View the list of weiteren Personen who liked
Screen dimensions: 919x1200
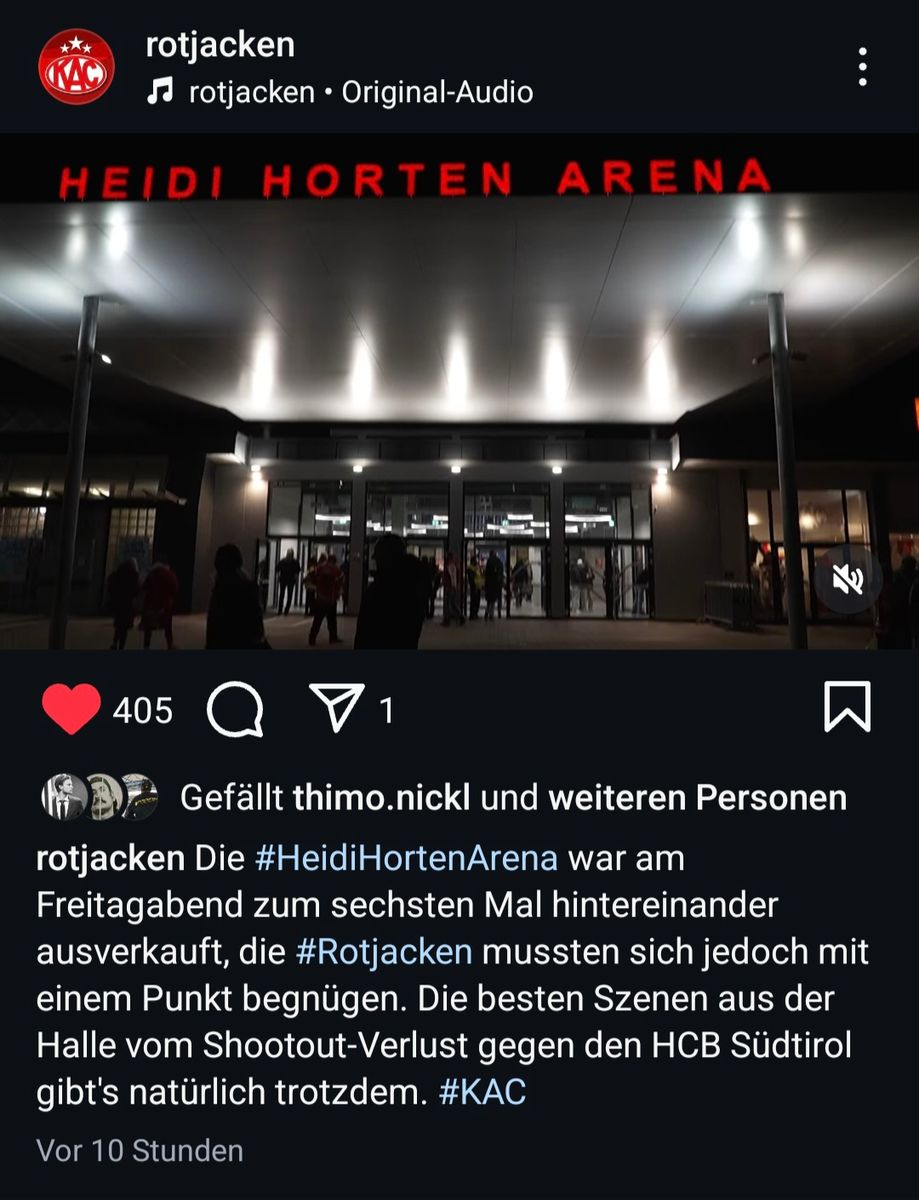click(x=697, y=798)
